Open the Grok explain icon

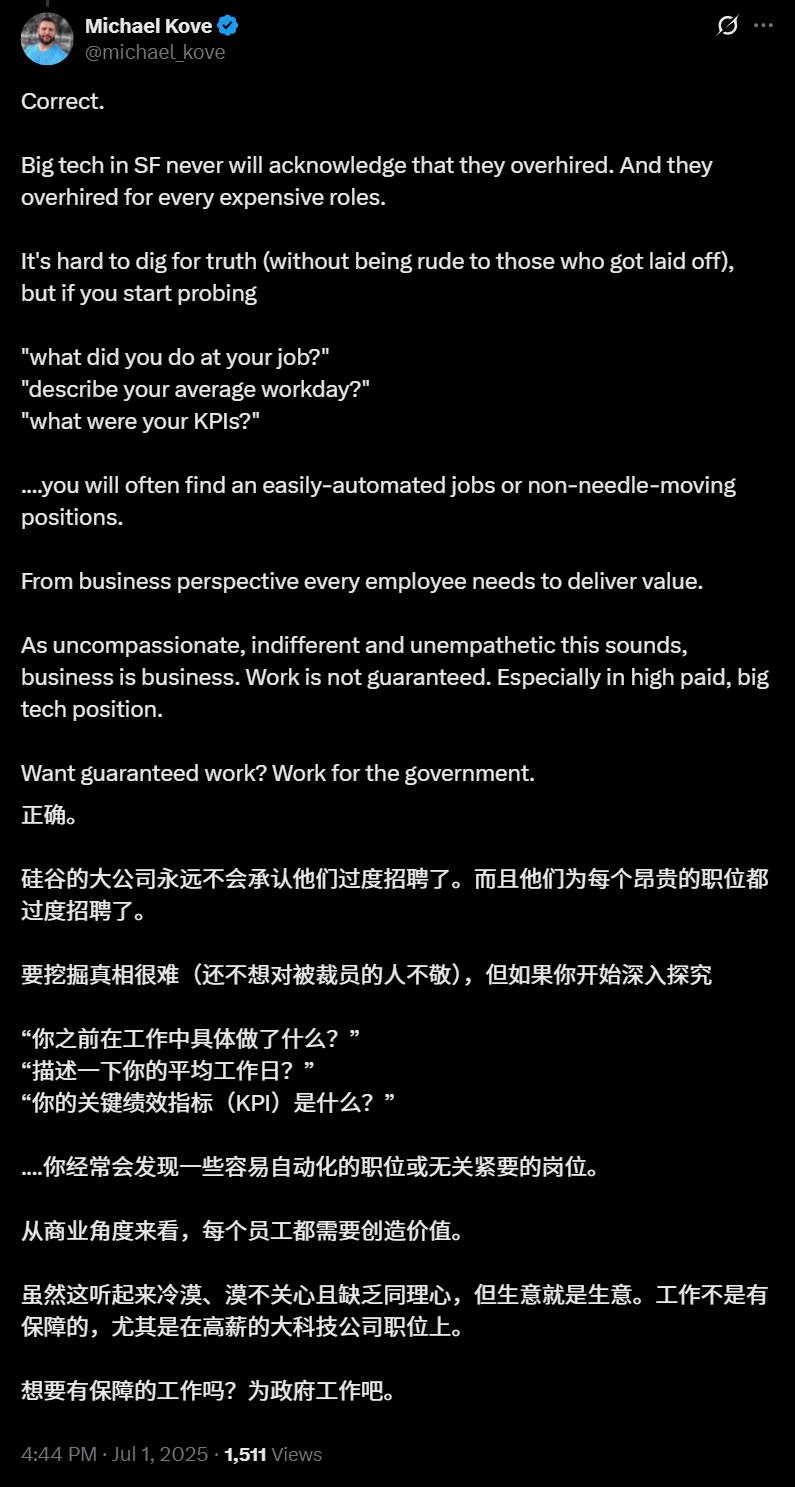(x=727, y=27)
